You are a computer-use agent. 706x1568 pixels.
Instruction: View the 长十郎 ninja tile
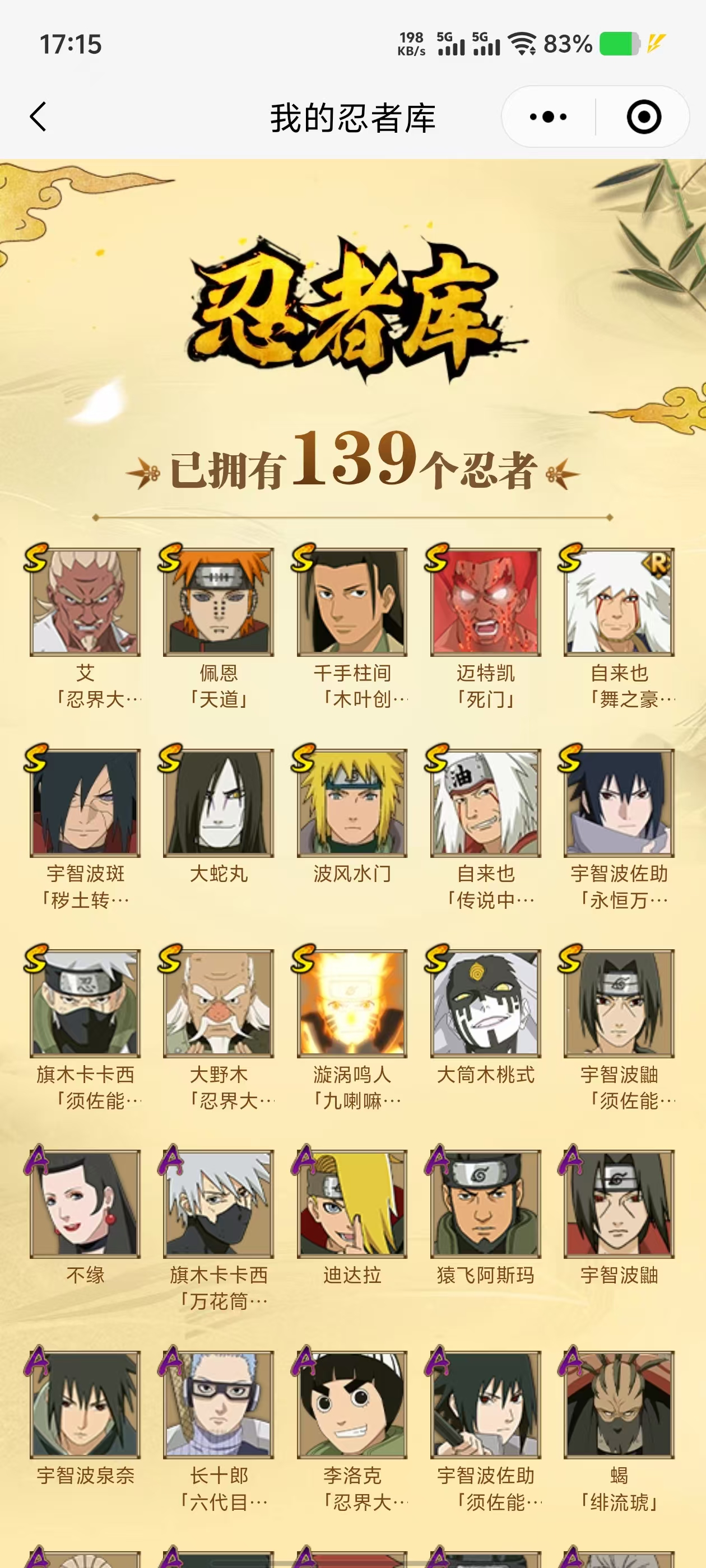(218, 1404)
